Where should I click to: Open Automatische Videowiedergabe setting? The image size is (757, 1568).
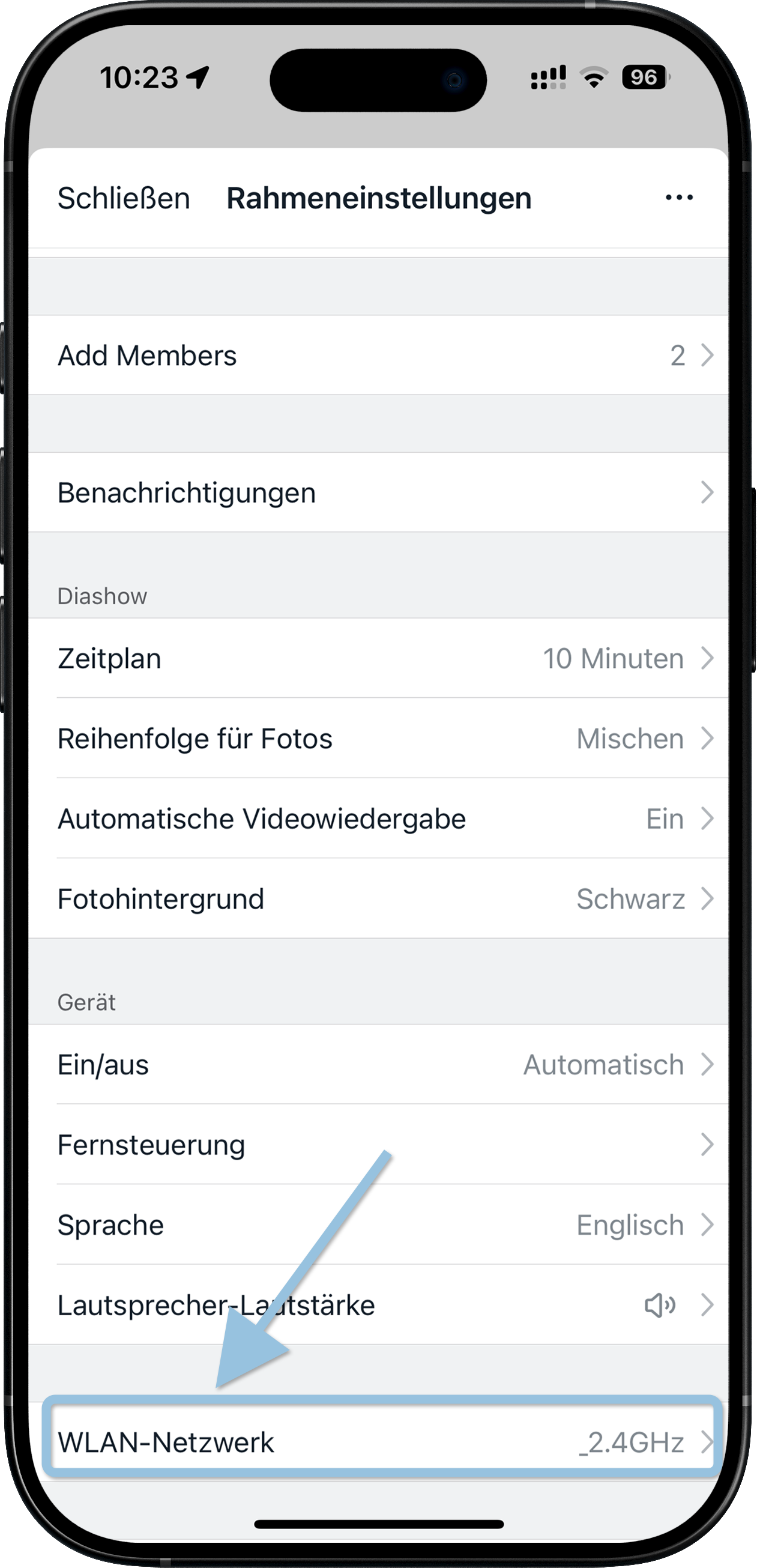coord(377,819)
